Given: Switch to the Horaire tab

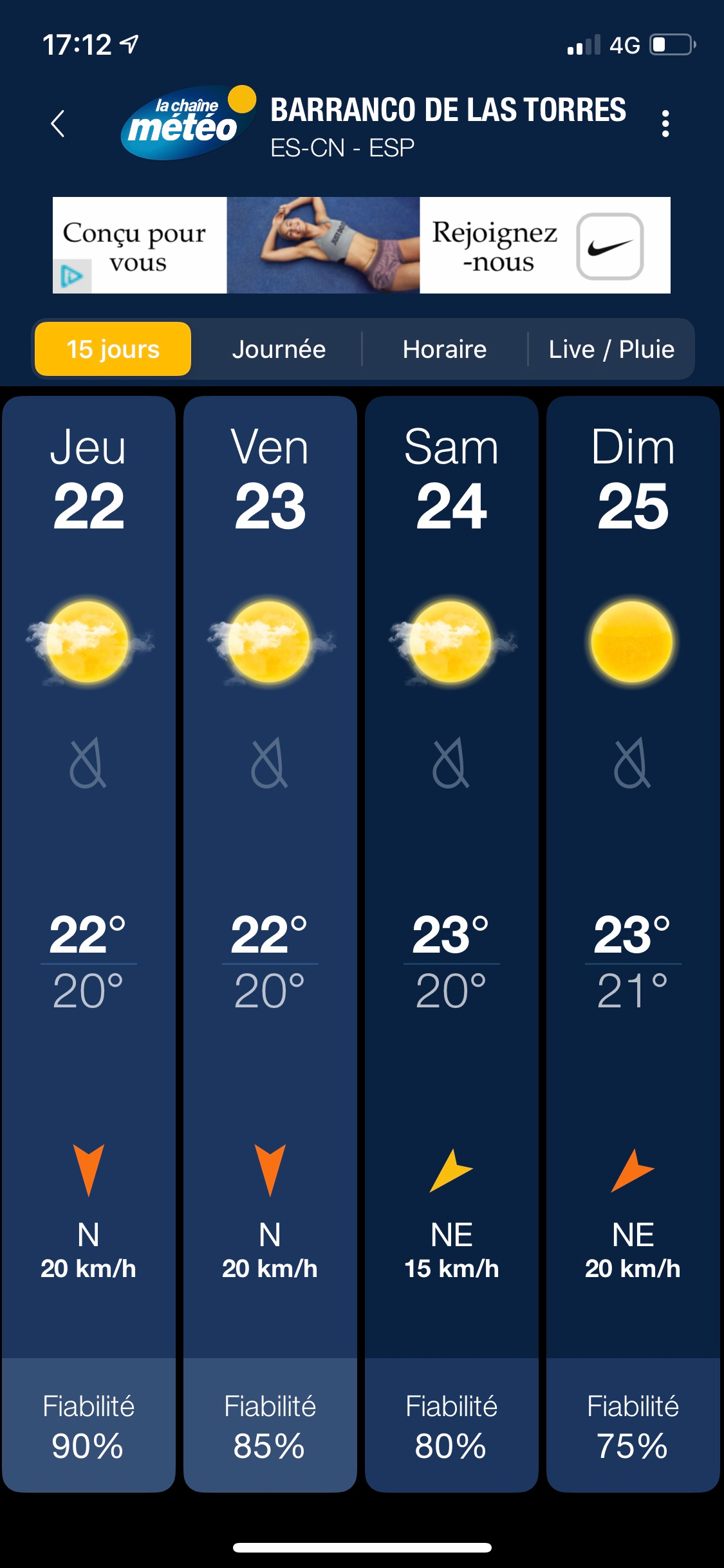Looking at the screenshot, I should click(445, 350).
